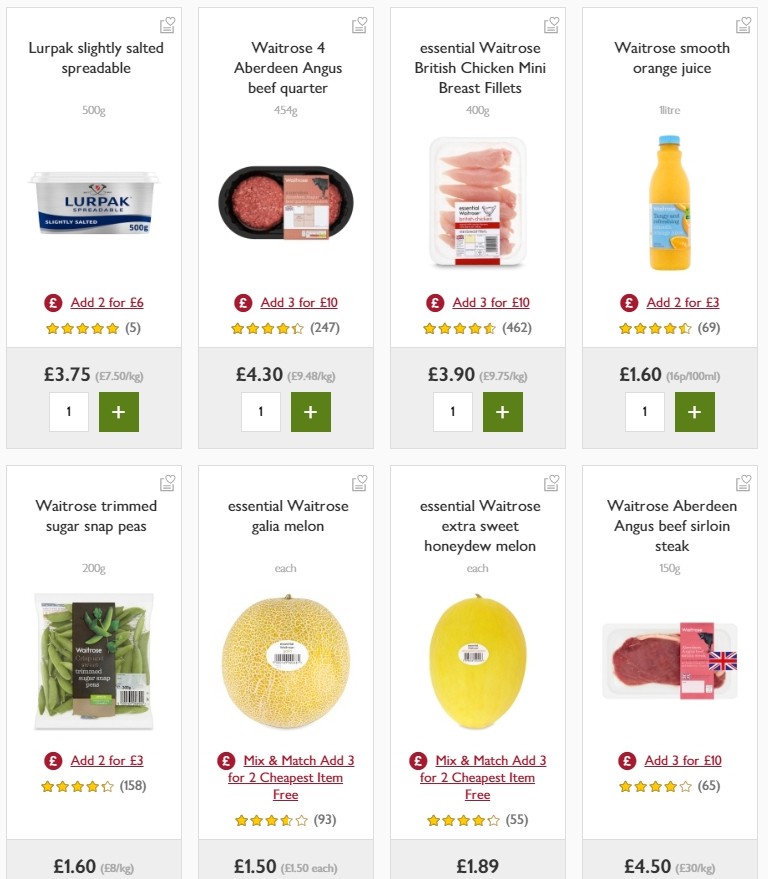Select the quantity input box under beef quarter
Image resolution: width=768 pixels, height=879 pixels.
click(261, 411)
